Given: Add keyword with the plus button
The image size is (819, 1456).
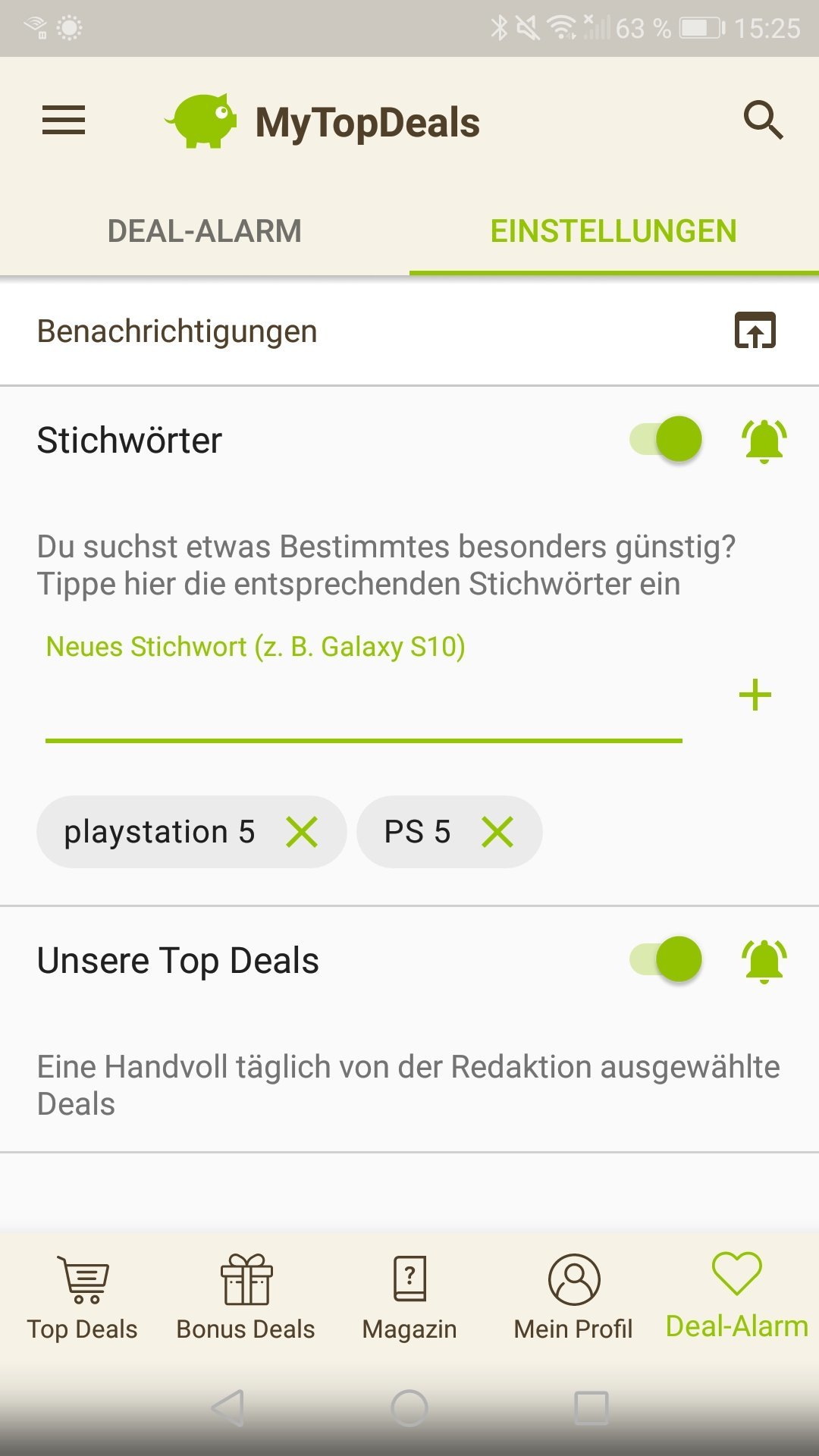Looking at the screenshot, I should click(x=755, y=695).
